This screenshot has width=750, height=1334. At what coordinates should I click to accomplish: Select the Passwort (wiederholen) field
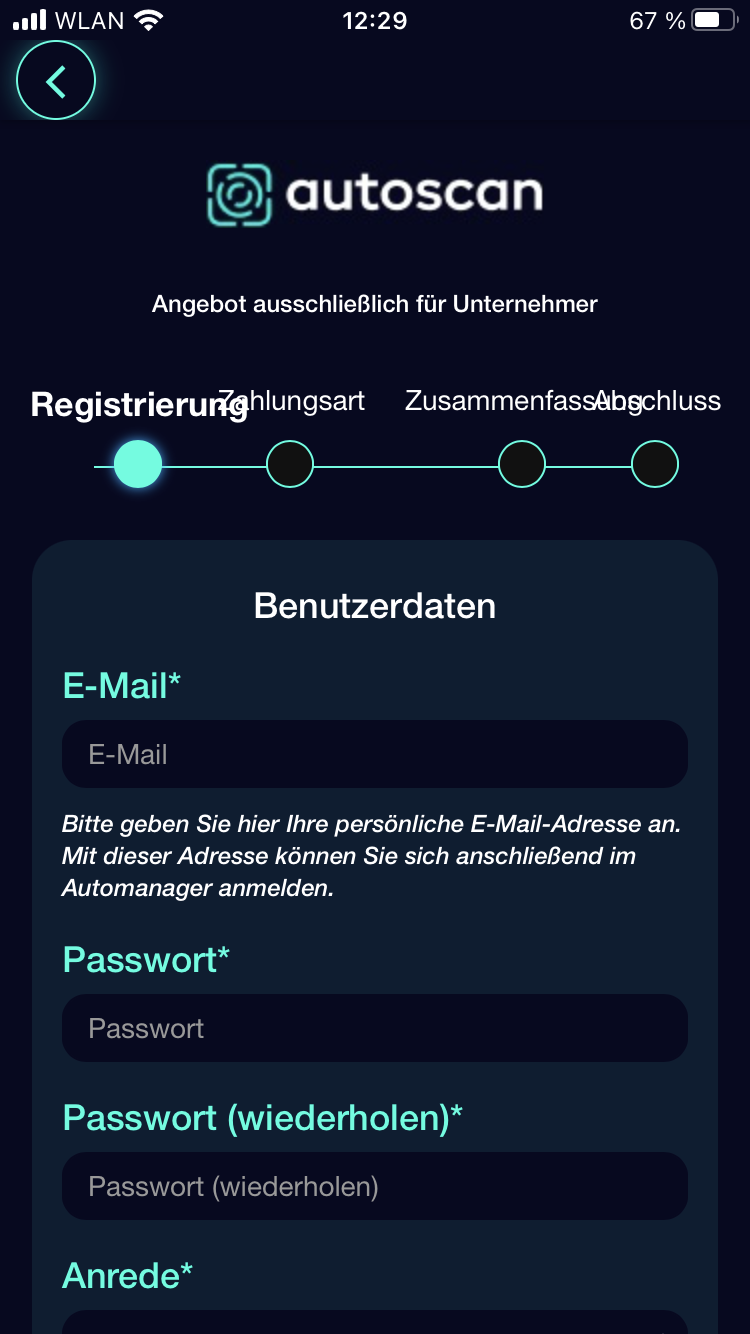[x=375, y=1186]
